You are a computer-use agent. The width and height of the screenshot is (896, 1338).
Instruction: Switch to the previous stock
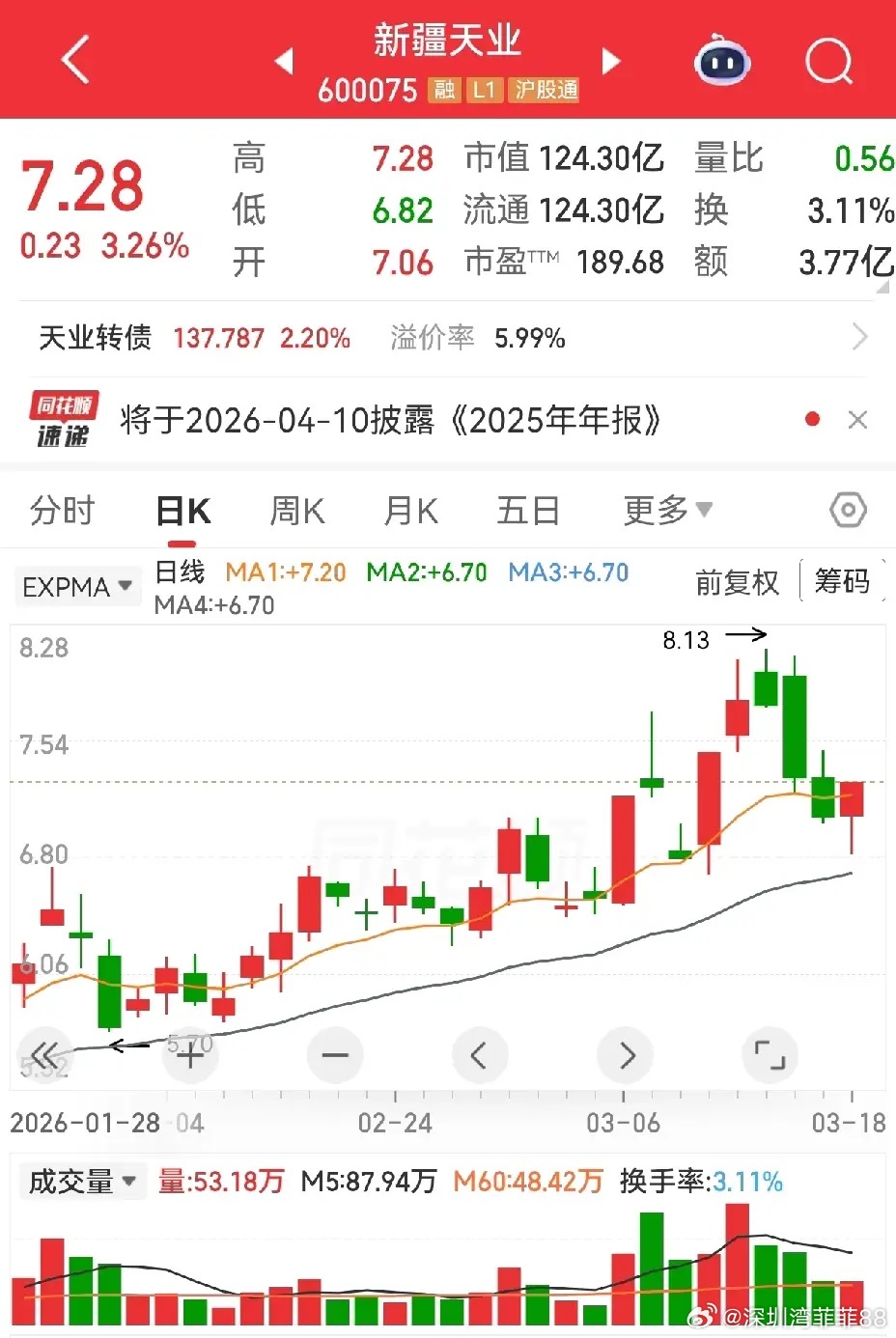point(283,61)
